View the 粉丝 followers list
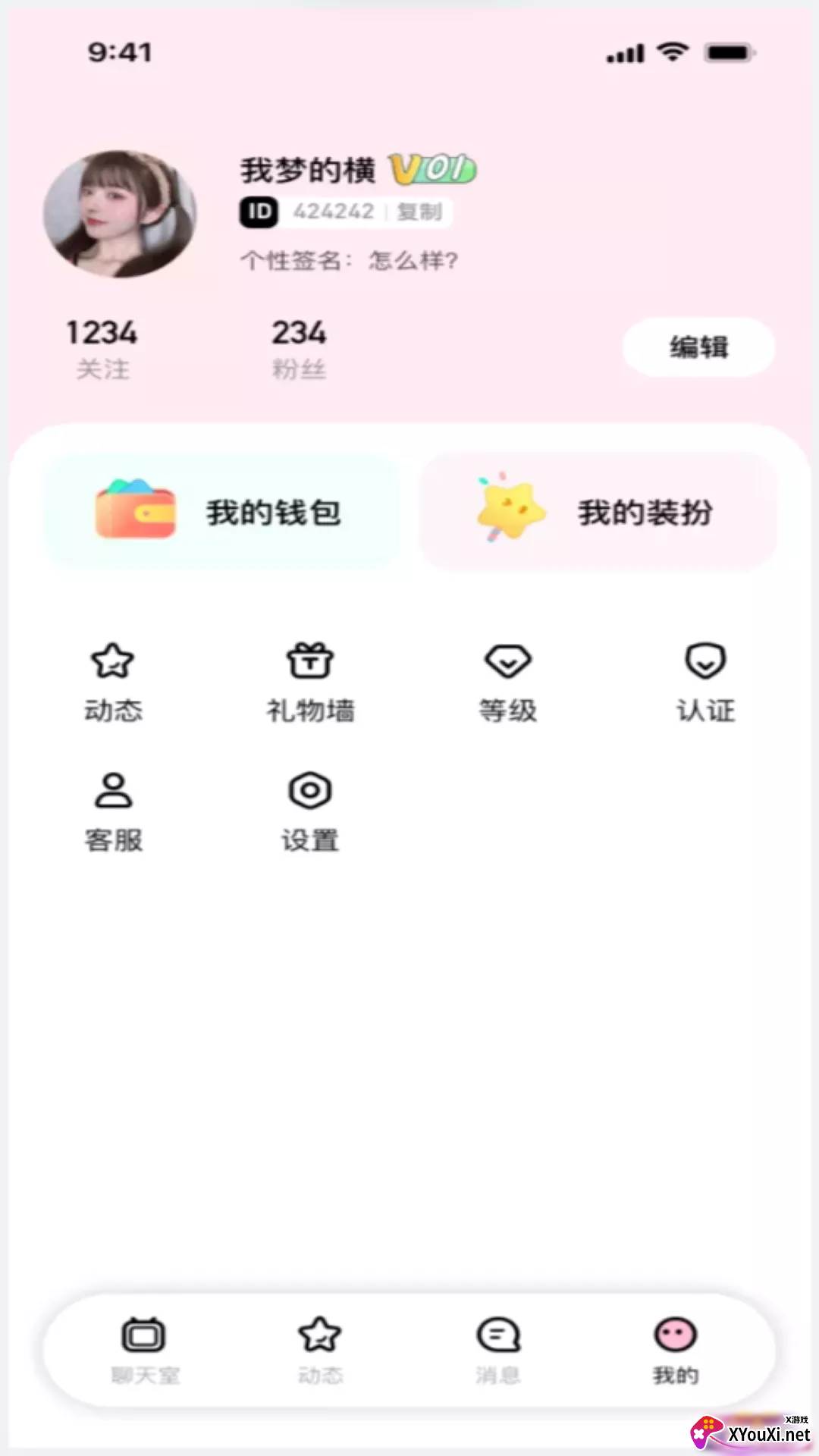Screen dimensions: 819x1456 point(299,349)
